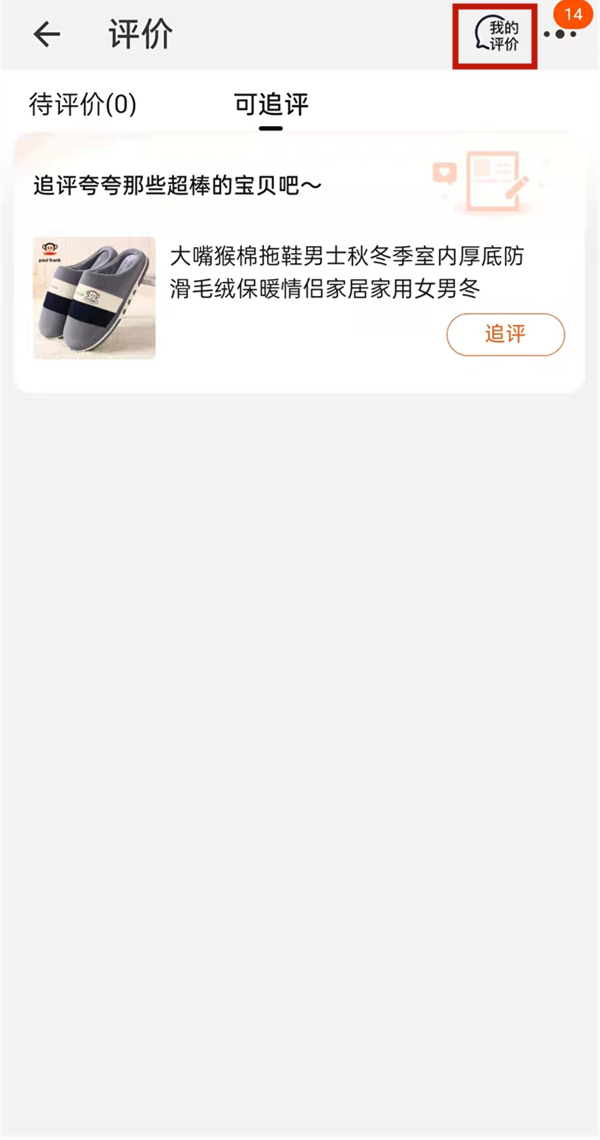
Task: Tap 追评 for the slippers
Action: click(505, 334)
